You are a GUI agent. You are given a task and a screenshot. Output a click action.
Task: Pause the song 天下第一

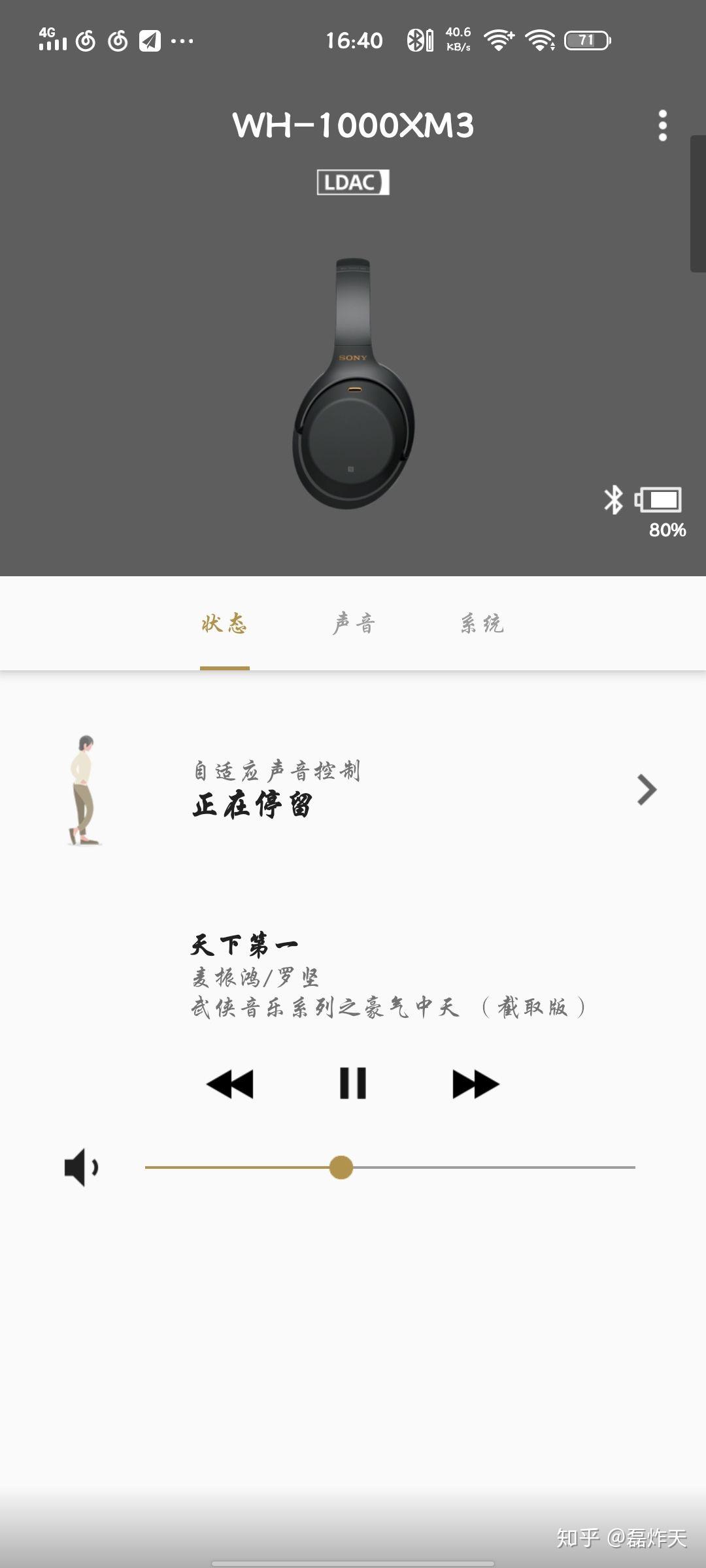[x=353, y=1083]
